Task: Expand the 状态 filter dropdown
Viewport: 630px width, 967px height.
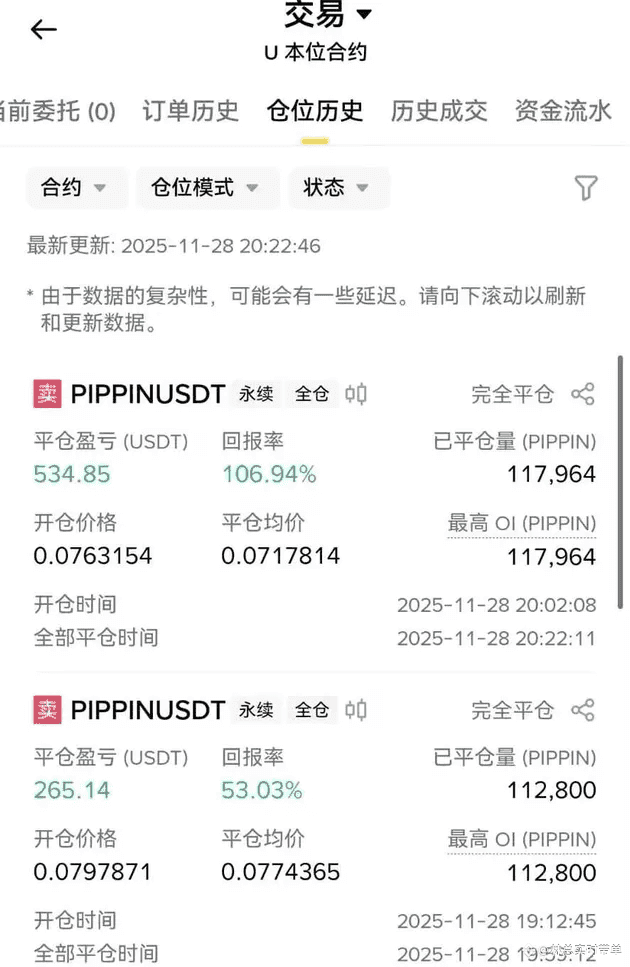Action: point(337,188)
